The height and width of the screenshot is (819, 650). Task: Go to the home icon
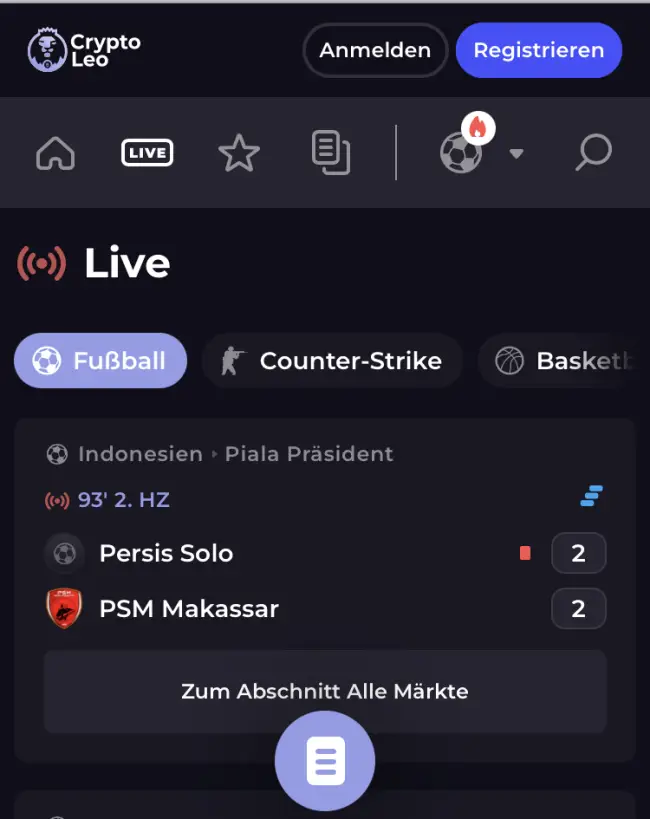pos(55,153)
